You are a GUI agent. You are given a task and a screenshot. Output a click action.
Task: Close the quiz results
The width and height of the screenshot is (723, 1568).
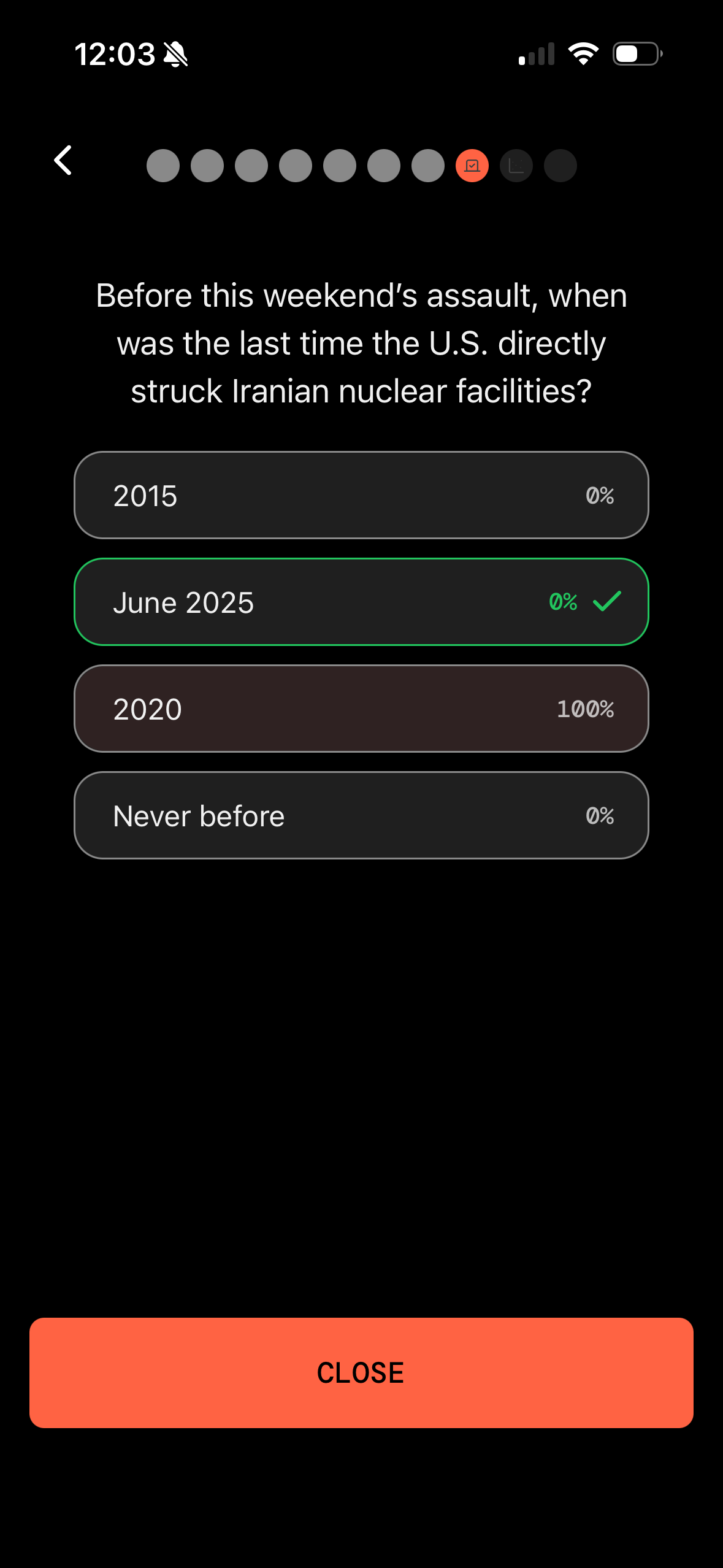coord(361,1372)
